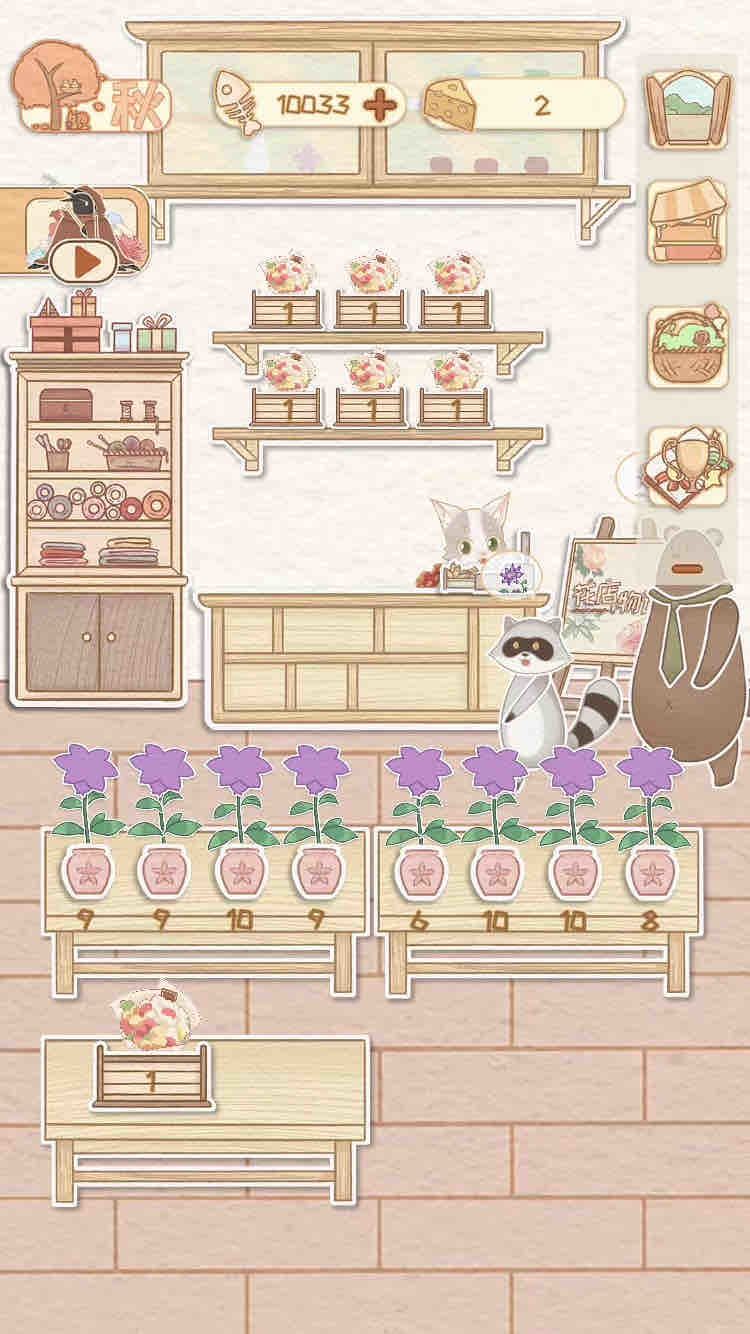This screenshot has width=750, height=1334.
Task: Click the display crate labeled 1 on bottom table
Action: (x=150, y=1078)
